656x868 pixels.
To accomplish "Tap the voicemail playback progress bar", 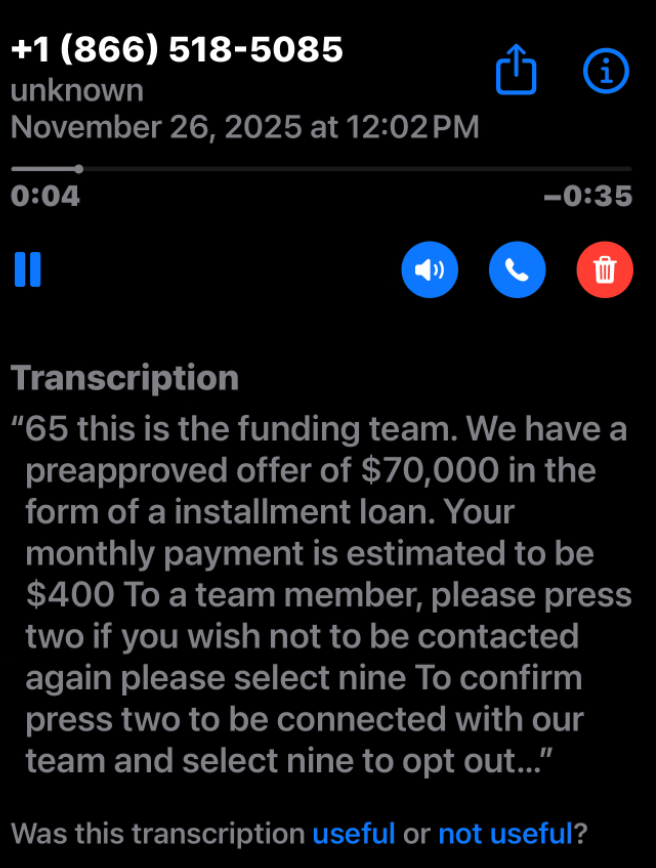I will tap(320, 169).
